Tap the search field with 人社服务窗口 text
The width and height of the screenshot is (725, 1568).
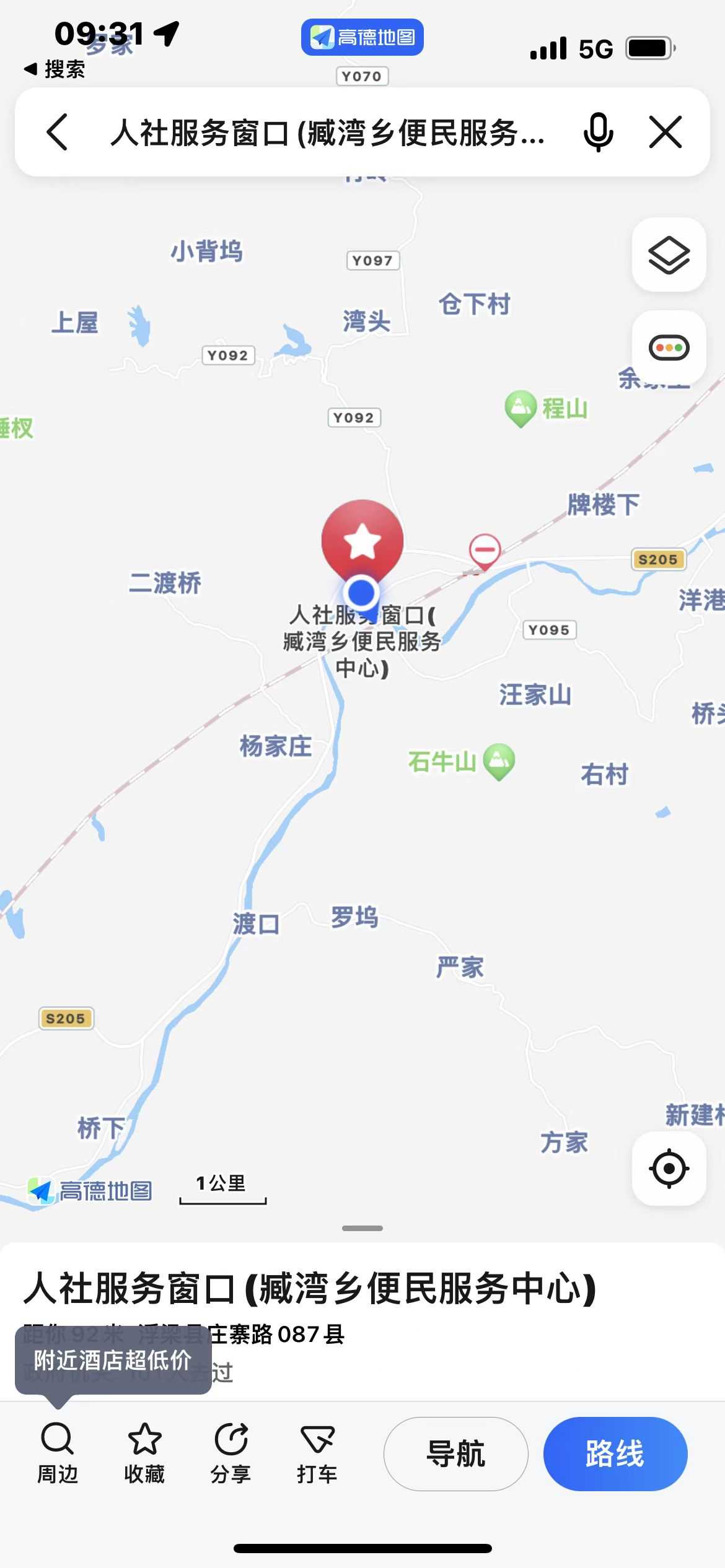pos(327,133)
